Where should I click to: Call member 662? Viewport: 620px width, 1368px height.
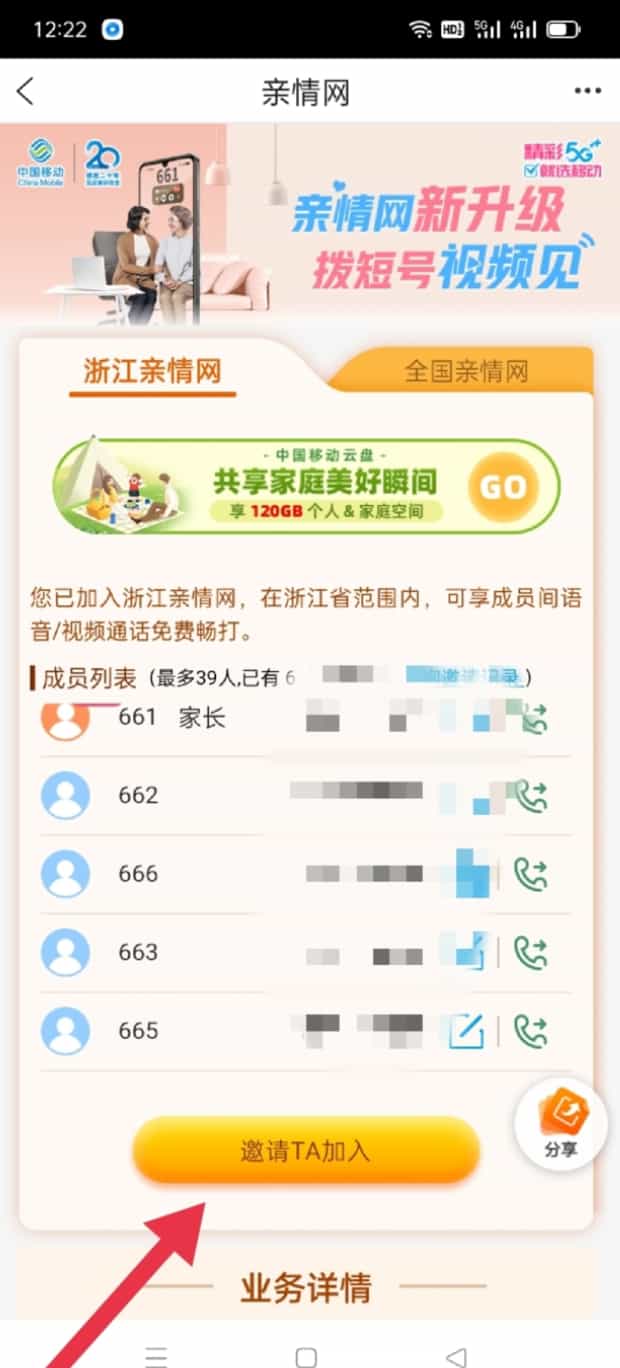click(531, 796)
